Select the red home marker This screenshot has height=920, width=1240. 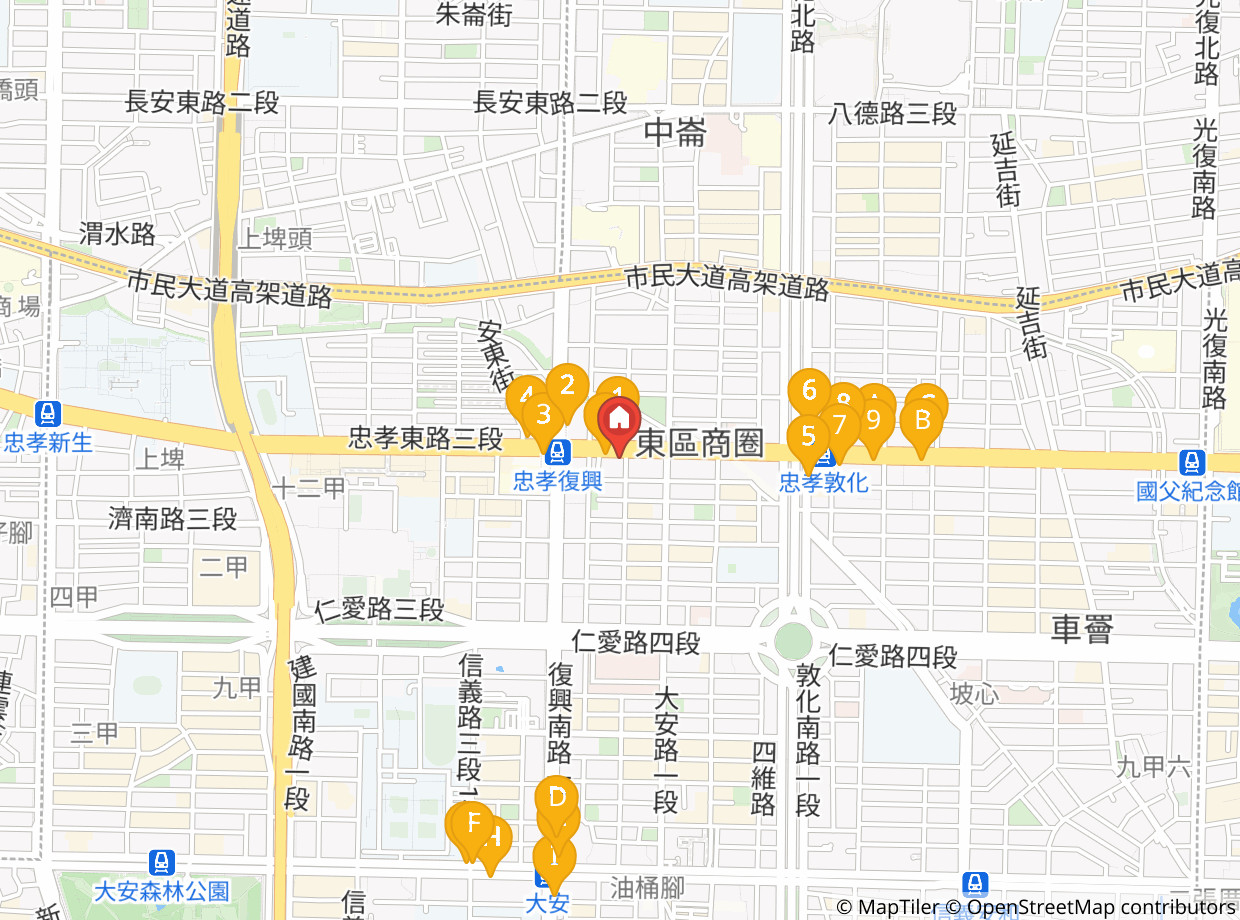point(619,417)
